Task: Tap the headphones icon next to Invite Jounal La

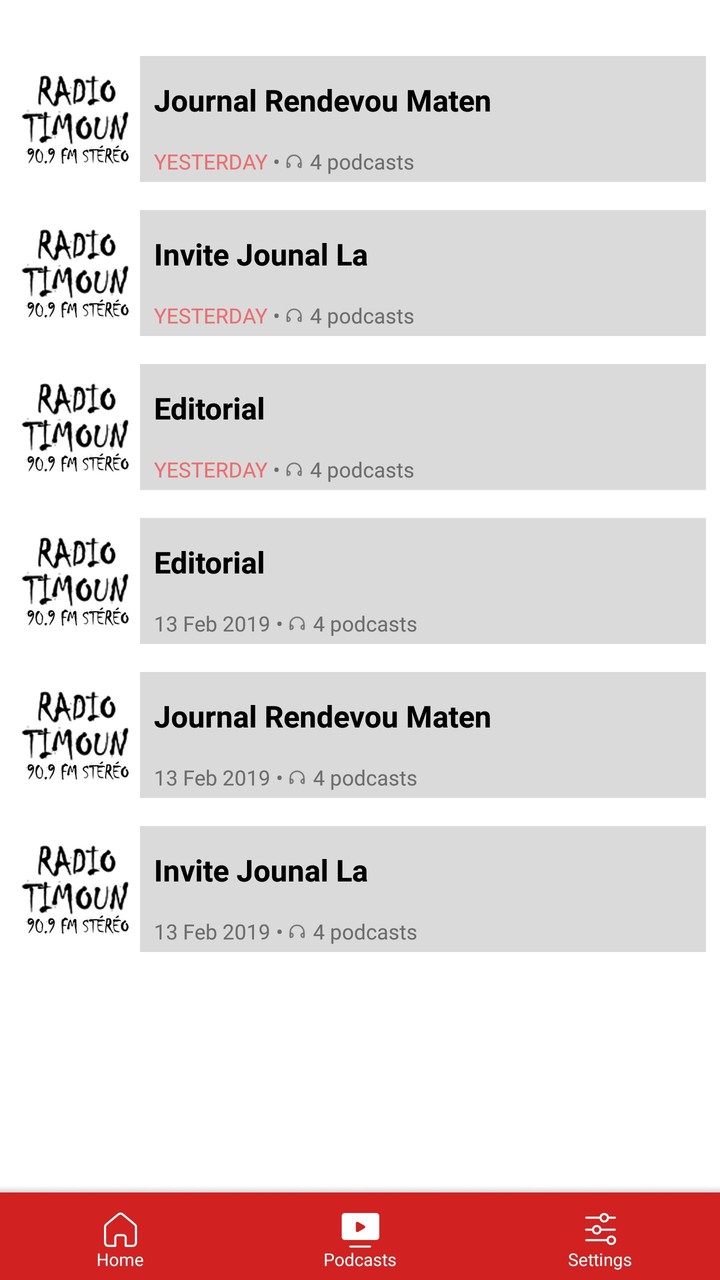Action: click(293, 316)
